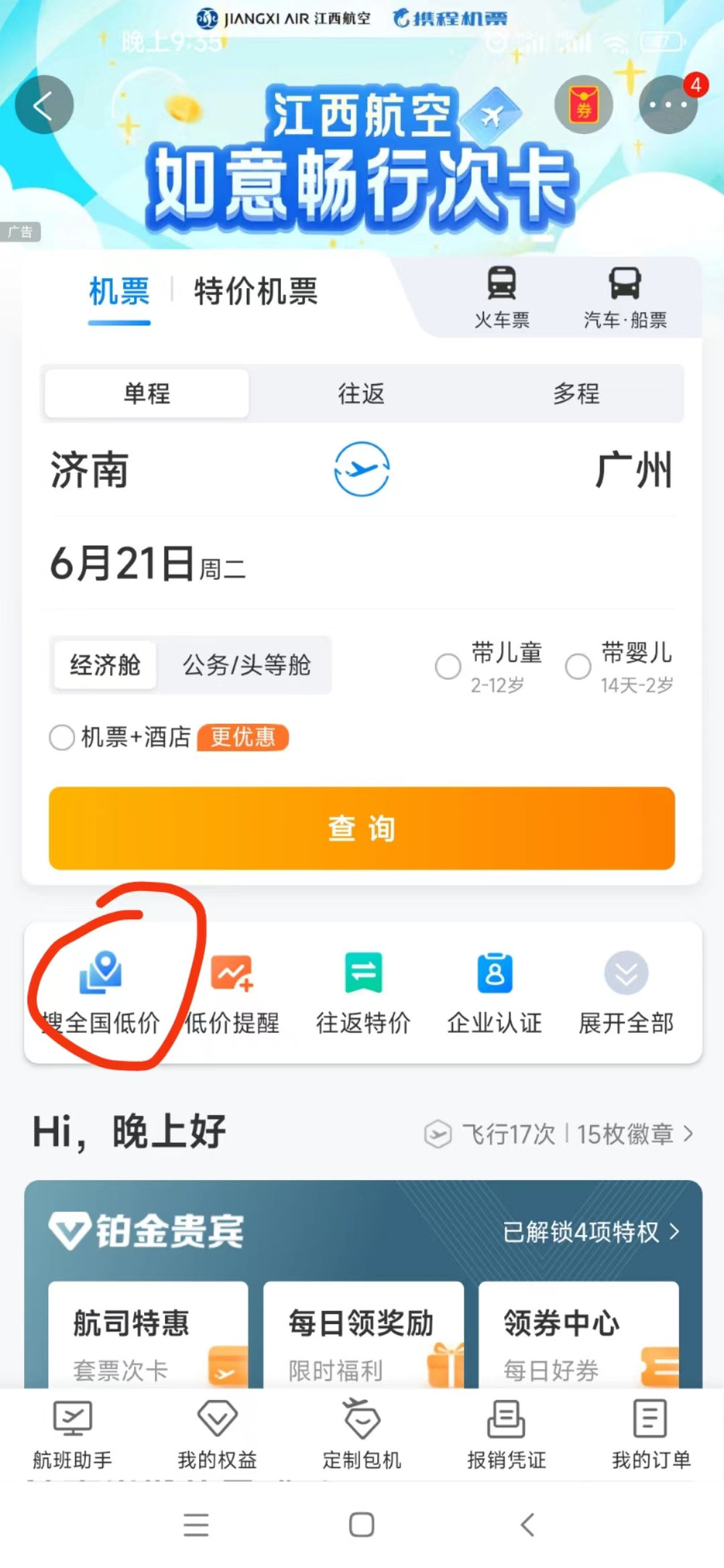Screen dimensions: 724x1568
Task: Swap departure and destination cities
Action: (361, 469)
